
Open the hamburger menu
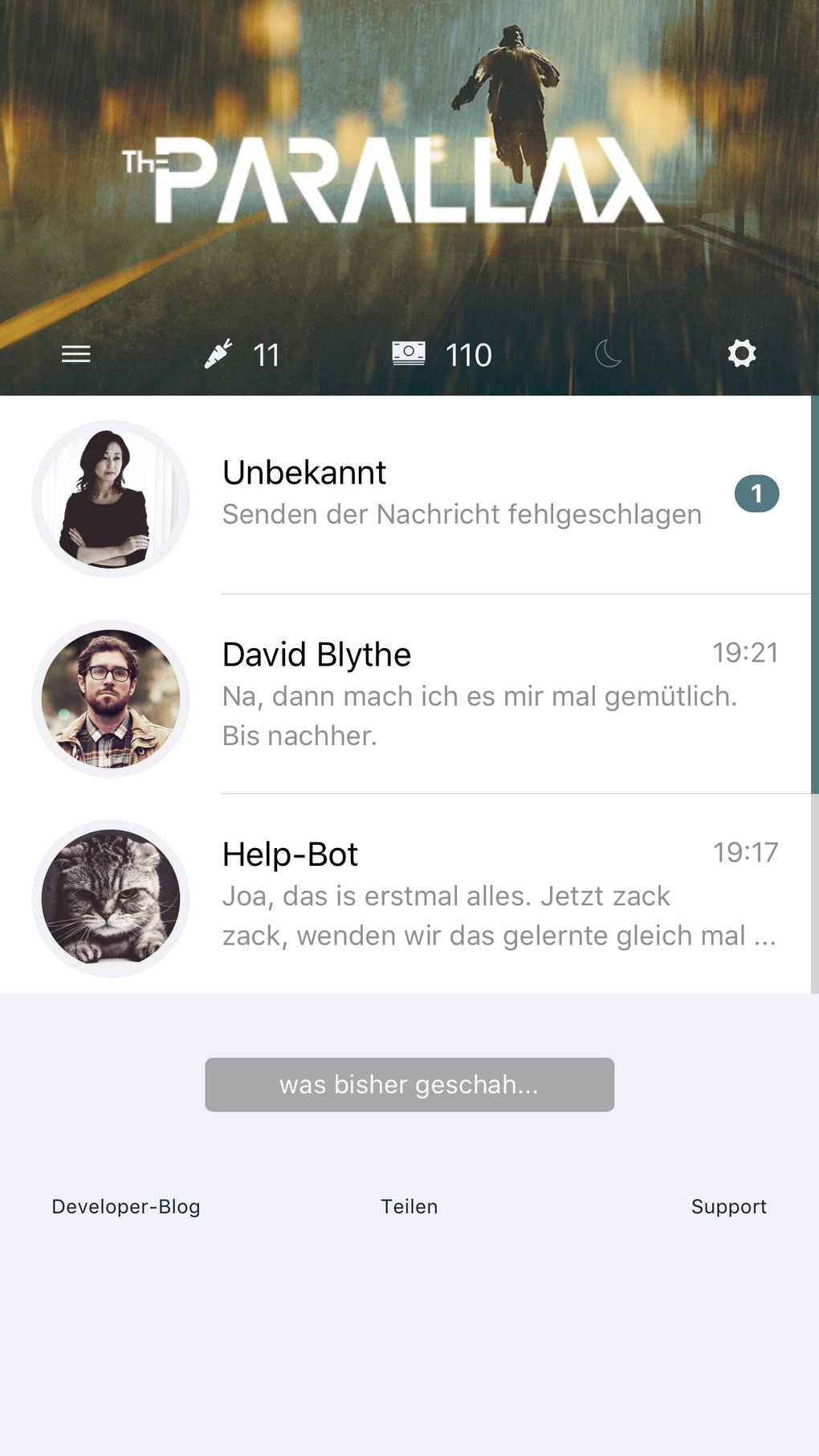tap(76, 354)
